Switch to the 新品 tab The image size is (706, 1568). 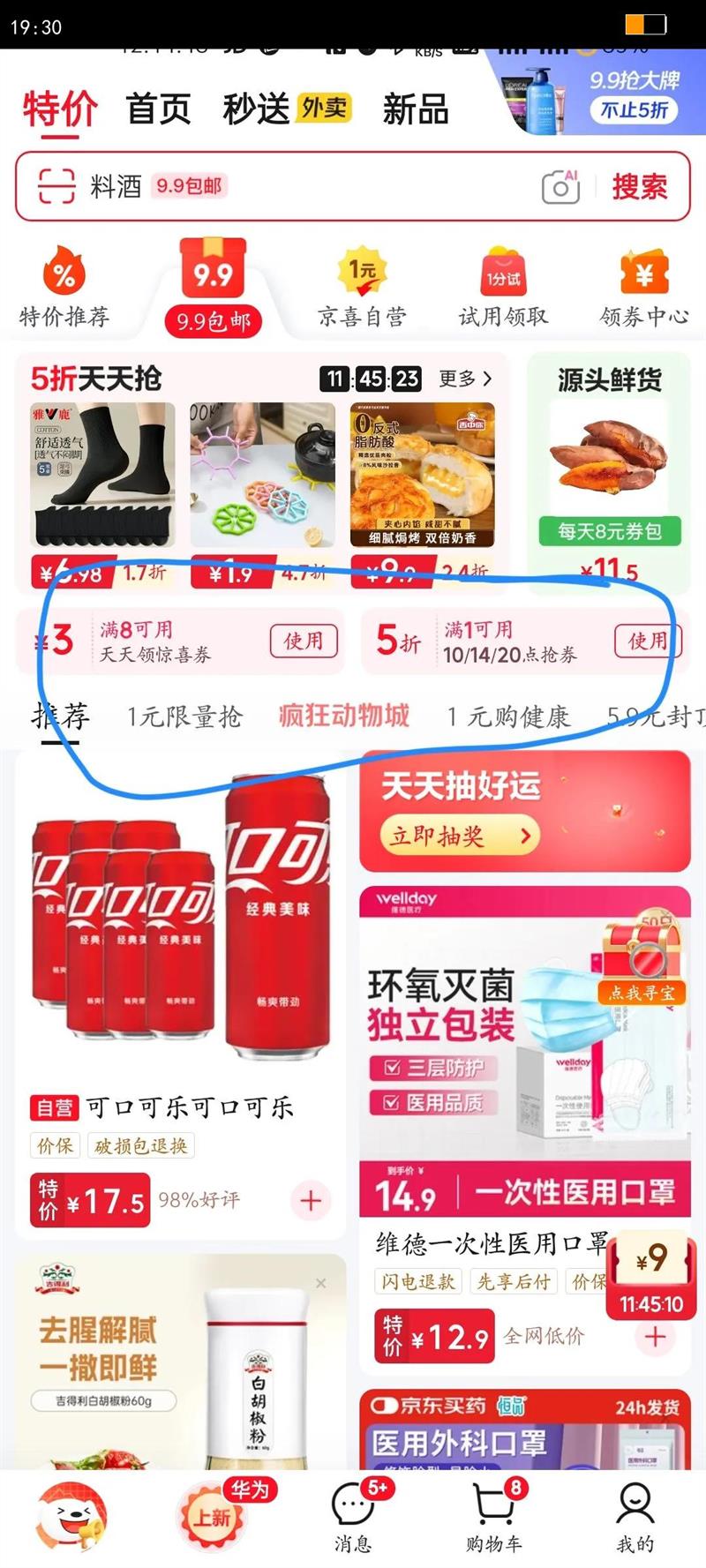click(415, 109)
